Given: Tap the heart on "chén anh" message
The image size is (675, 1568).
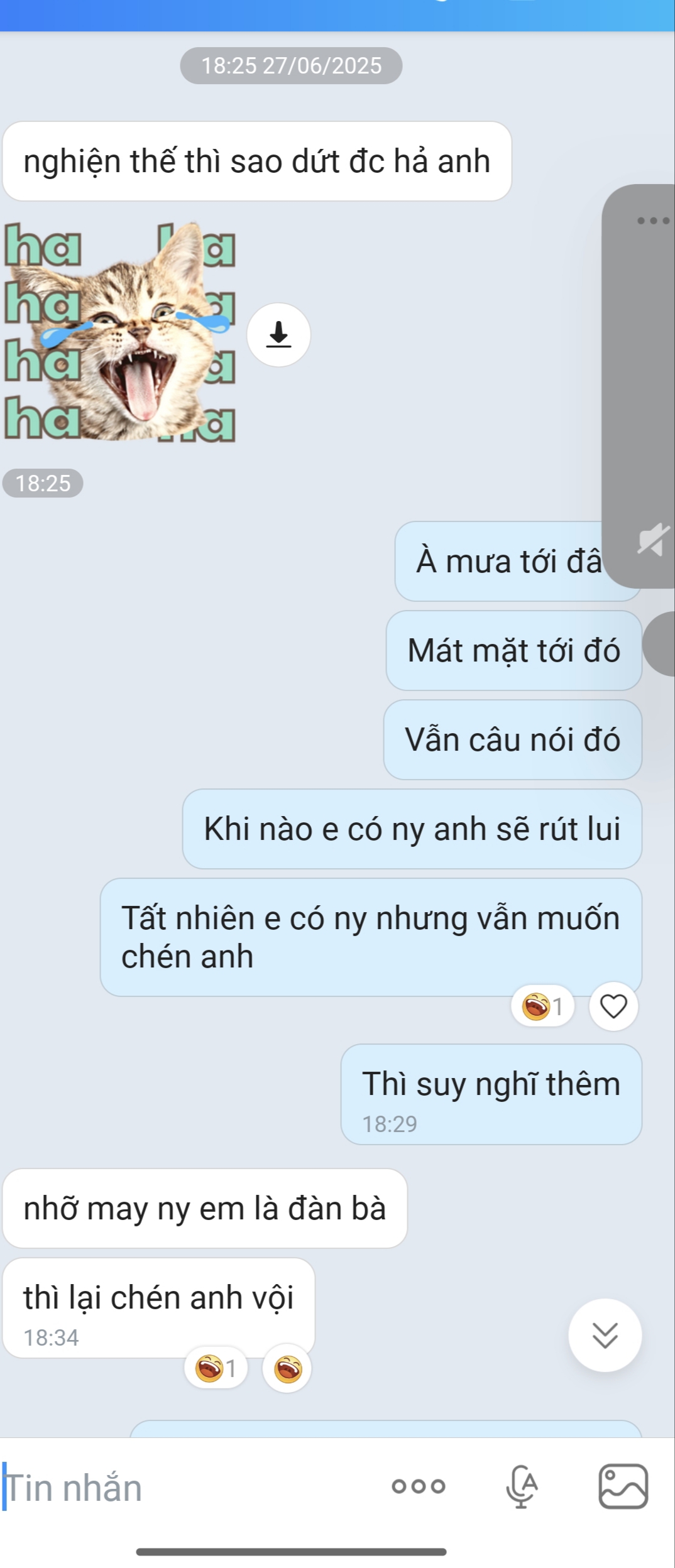Looking at the screenshot, I should tap(613, 1006).
